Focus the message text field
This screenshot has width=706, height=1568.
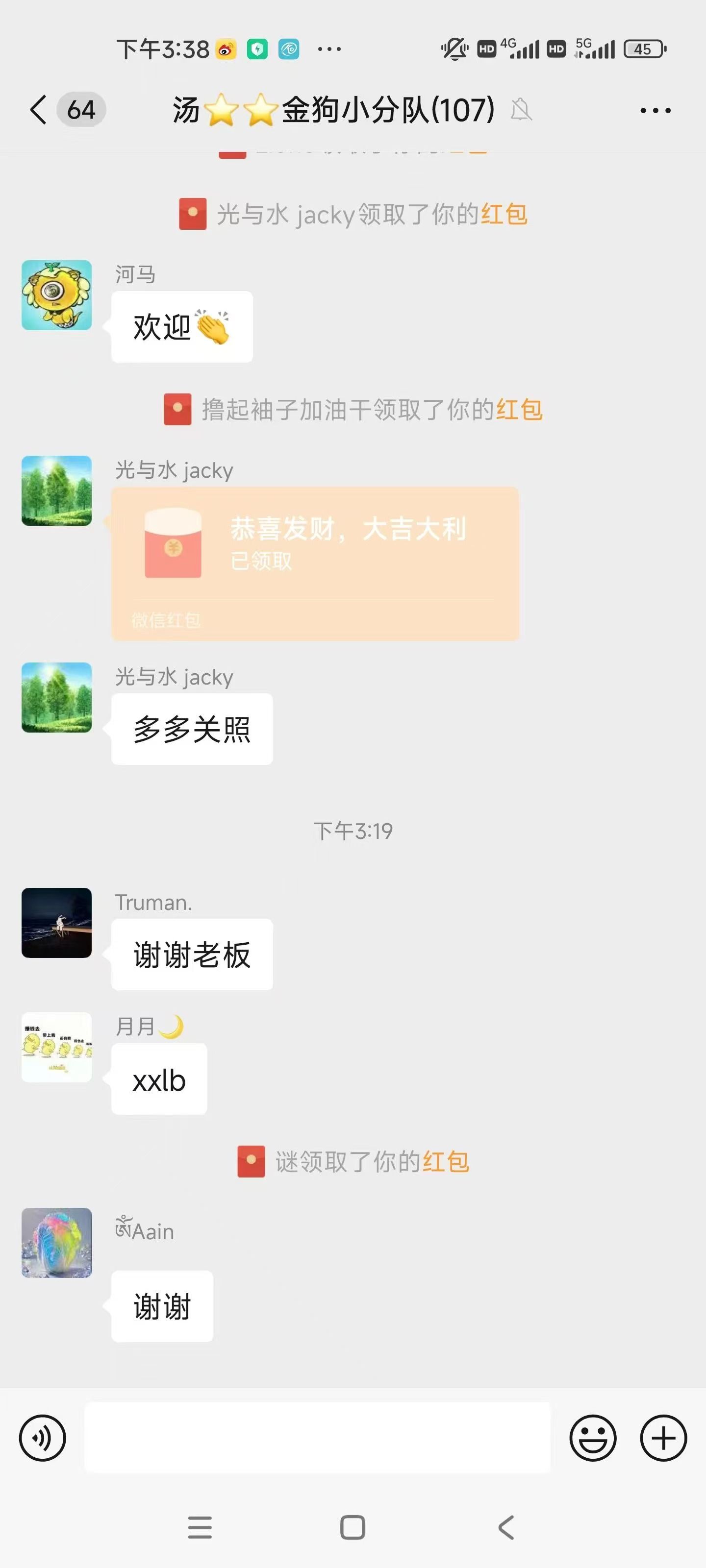317,1438
